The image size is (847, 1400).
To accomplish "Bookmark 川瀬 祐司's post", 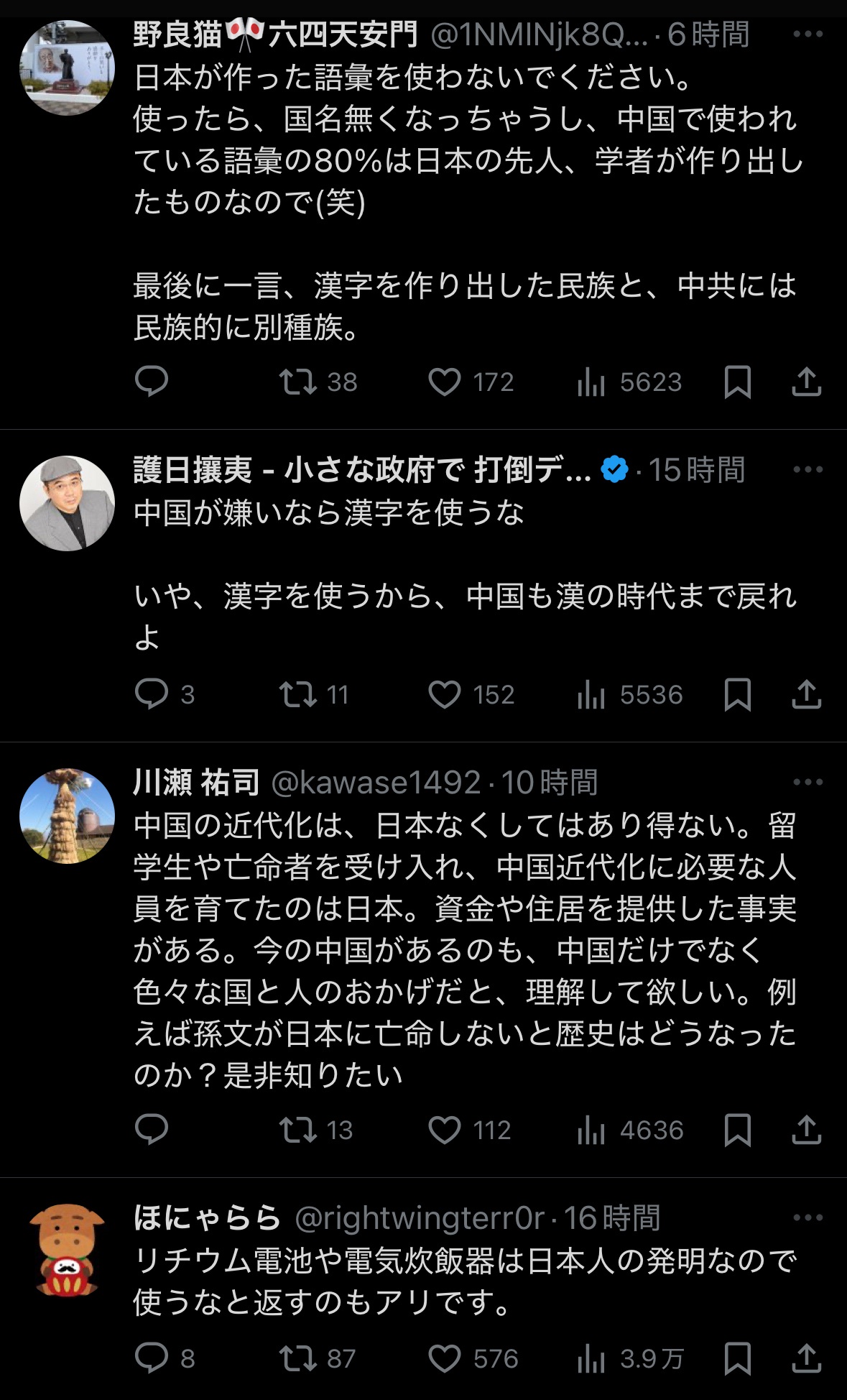I will pyautogui.click(x=737, y=1130).
